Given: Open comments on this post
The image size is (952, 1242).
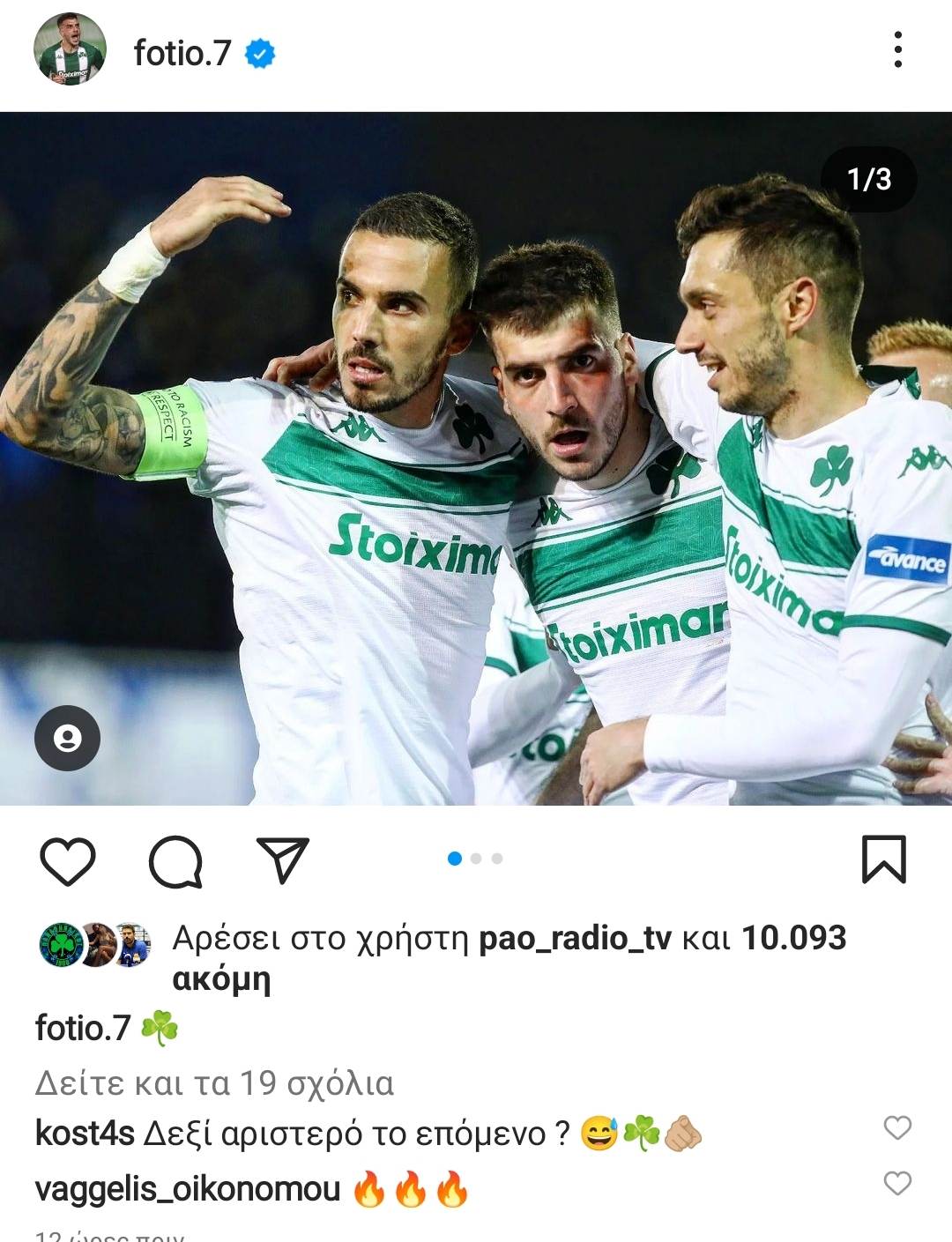Looking at the screenshot, I should click(x=175, y=861).
